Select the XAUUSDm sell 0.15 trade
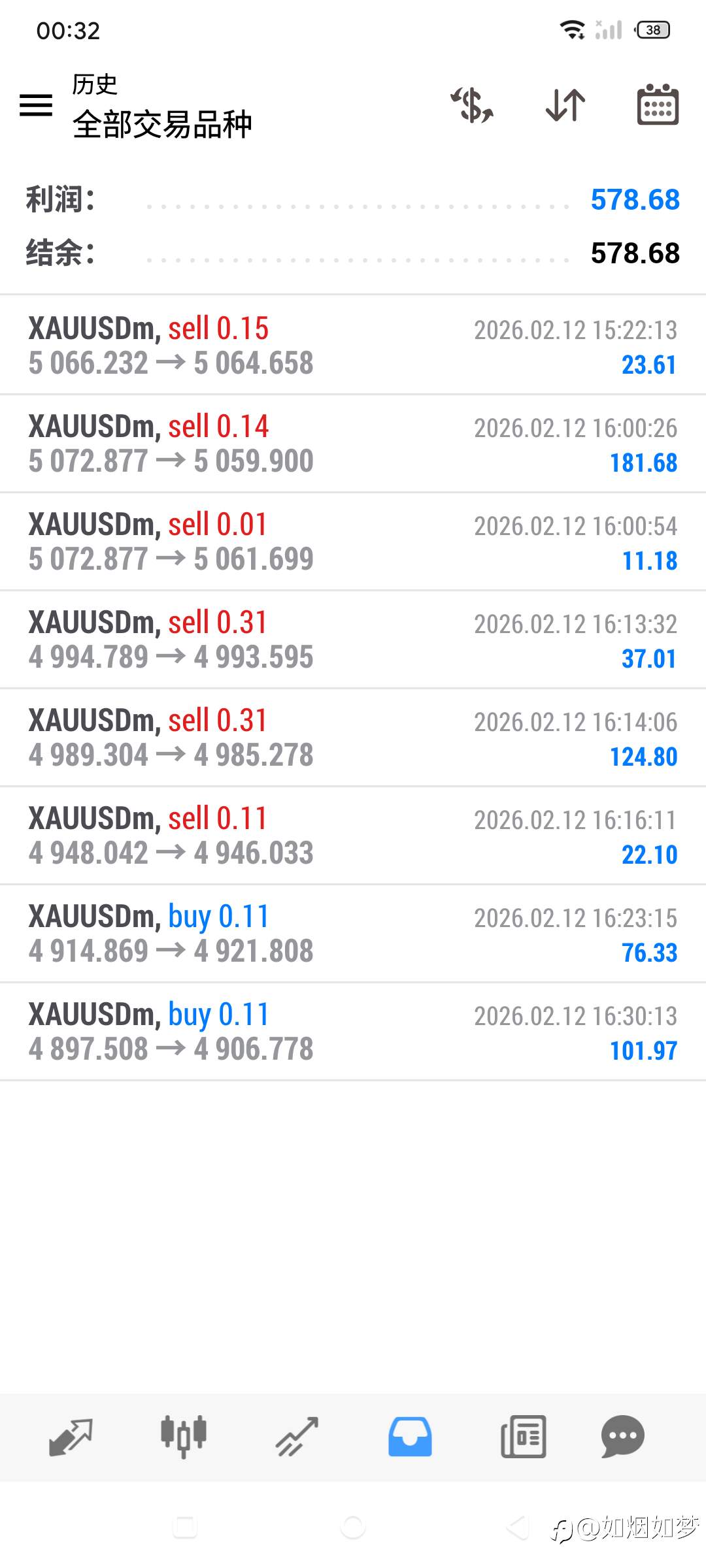The height and width of the screenshot is (1568, 706). tap(353, 344)
